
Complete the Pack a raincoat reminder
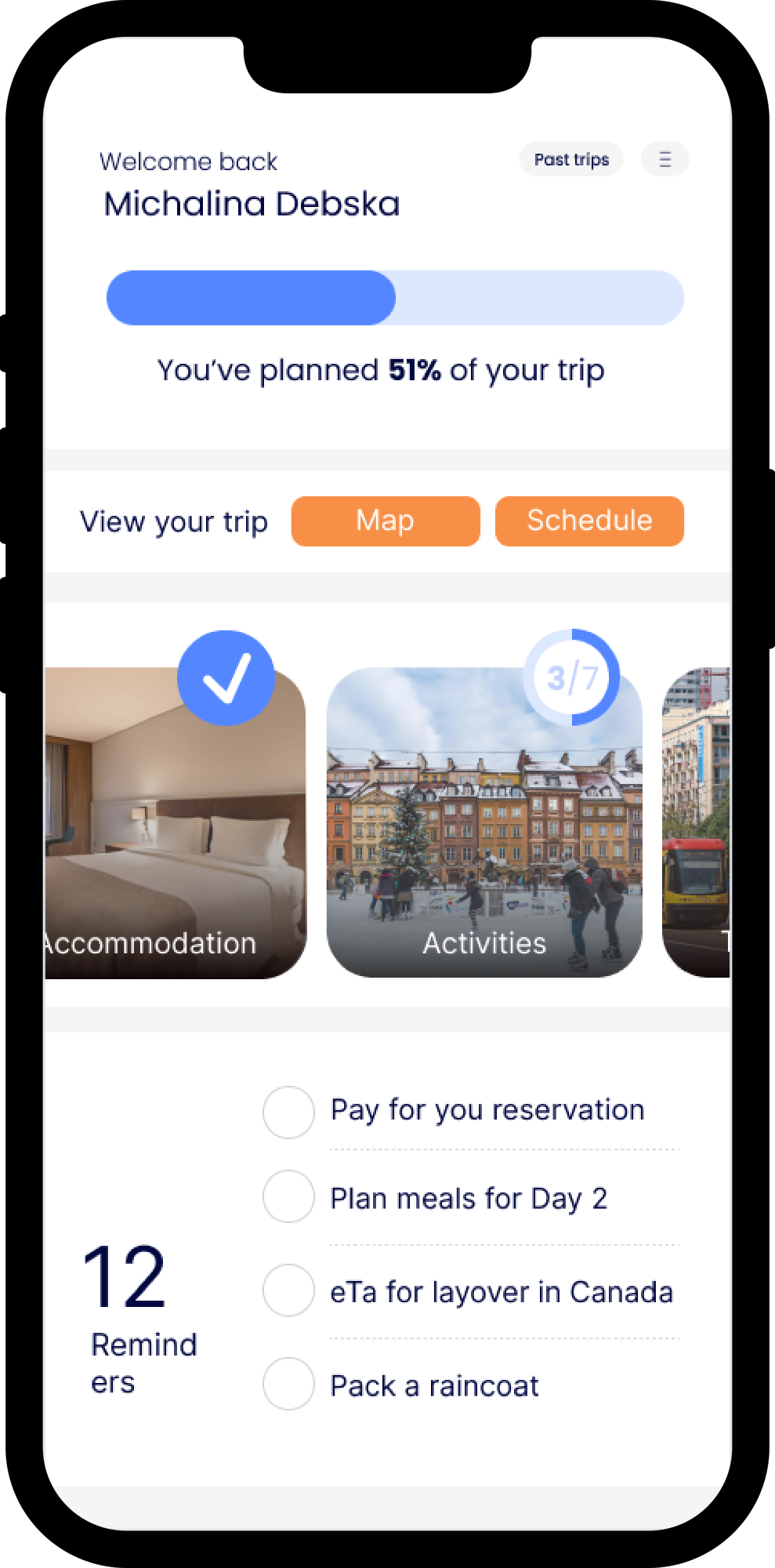[x=289, y=1384]
